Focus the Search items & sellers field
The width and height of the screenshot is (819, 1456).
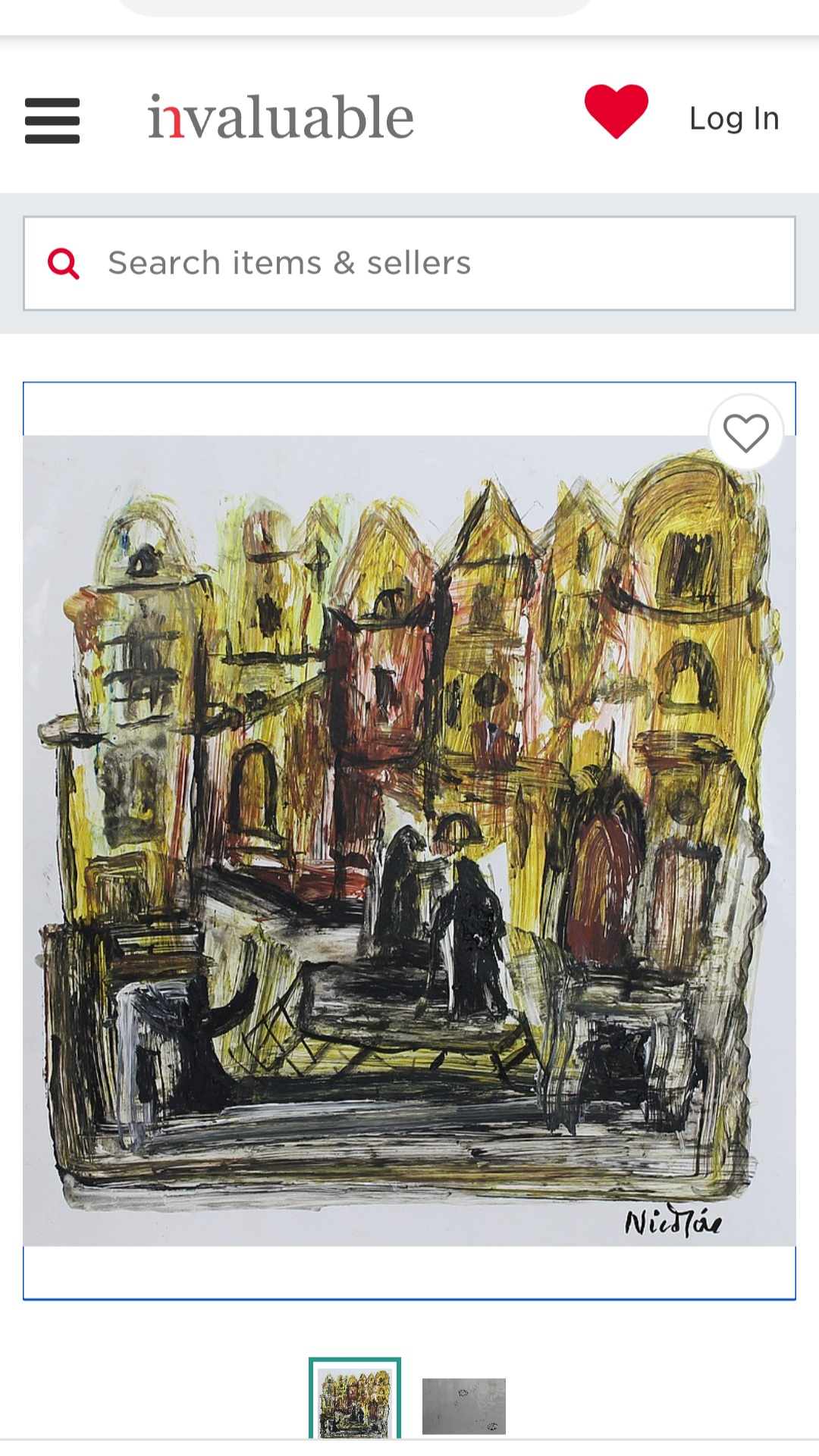point(440,264)
